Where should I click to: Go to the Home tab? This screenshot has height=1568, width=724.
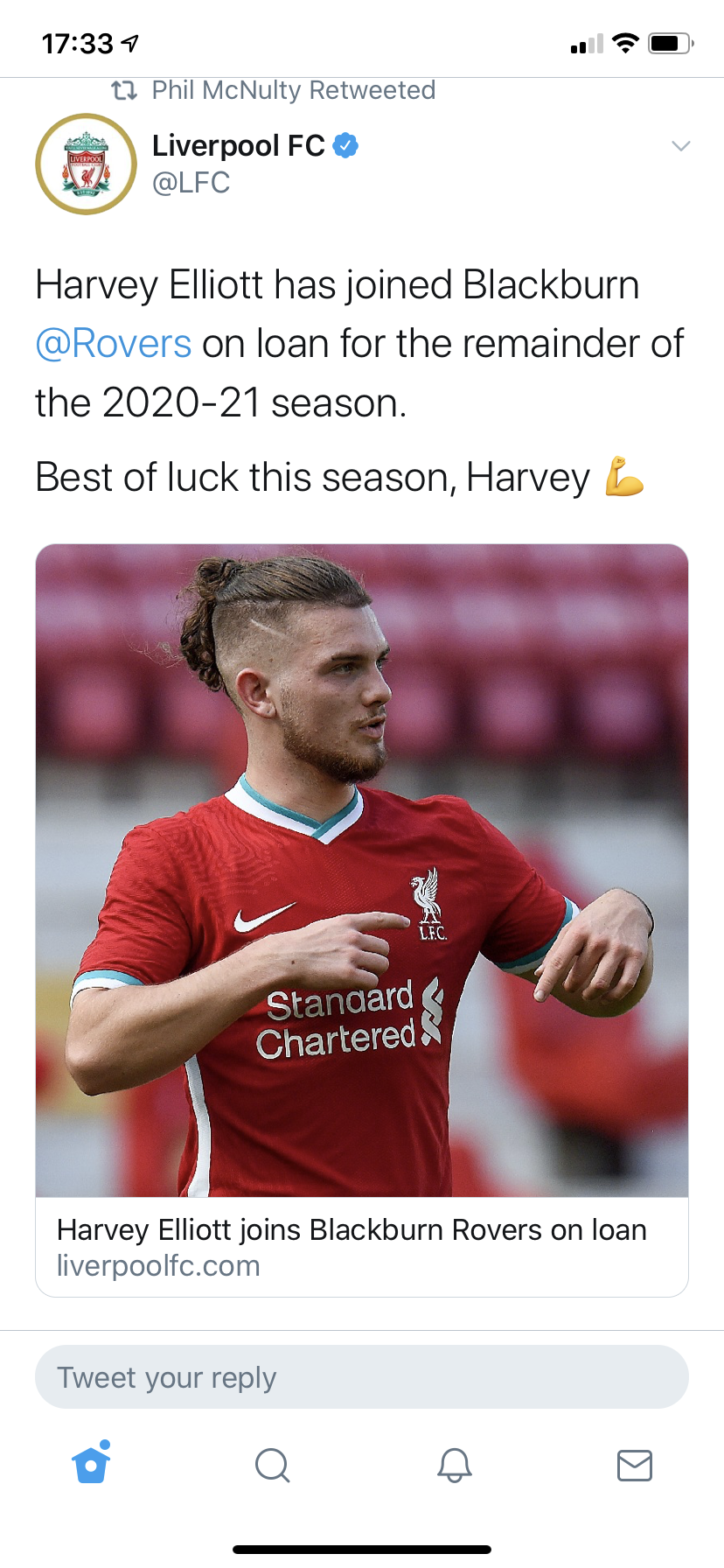coord(91,1465)
